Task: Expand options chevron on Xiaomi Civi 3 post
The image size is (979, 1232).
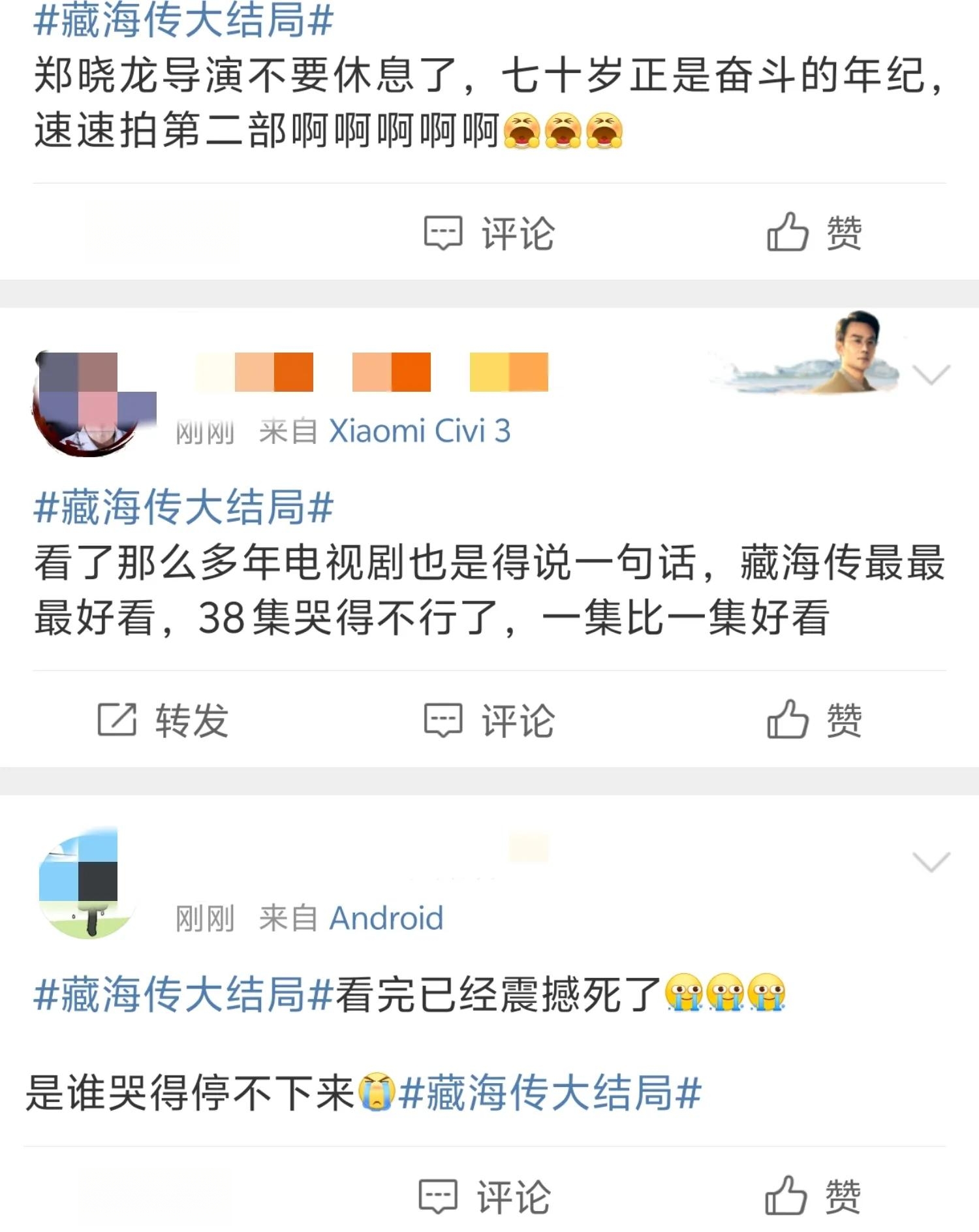Action: tap(931, 375)
